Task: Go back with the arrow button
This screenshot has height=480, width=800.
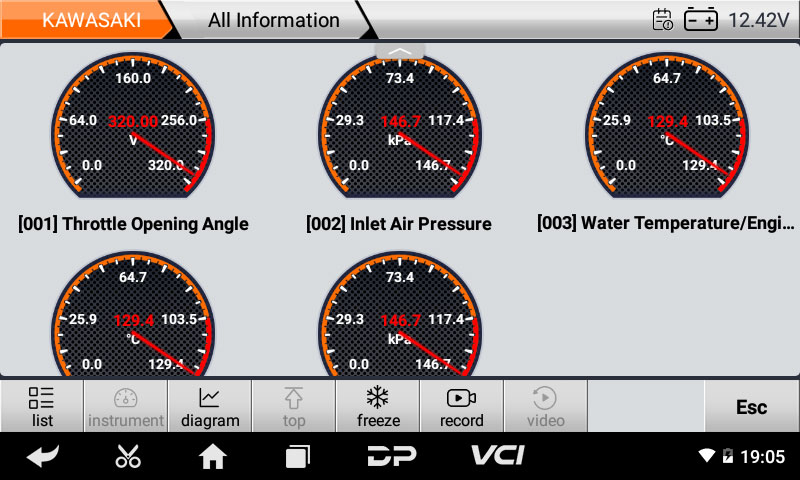Action: (x=42, y=456)
